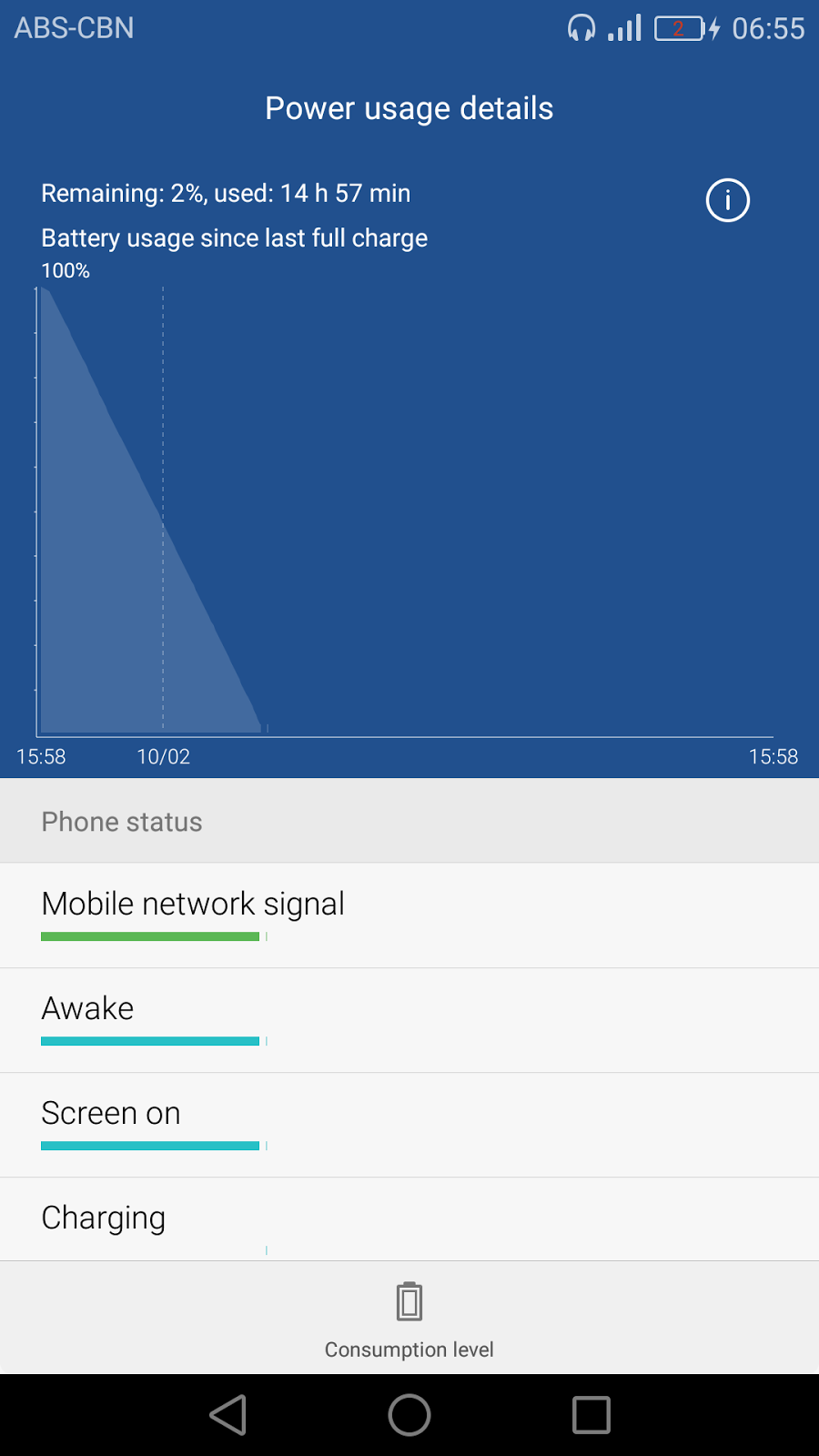The width and height of the screenshot is (819, 1456).
Task: Open Consumption level
Action: tap(409, 1318)
